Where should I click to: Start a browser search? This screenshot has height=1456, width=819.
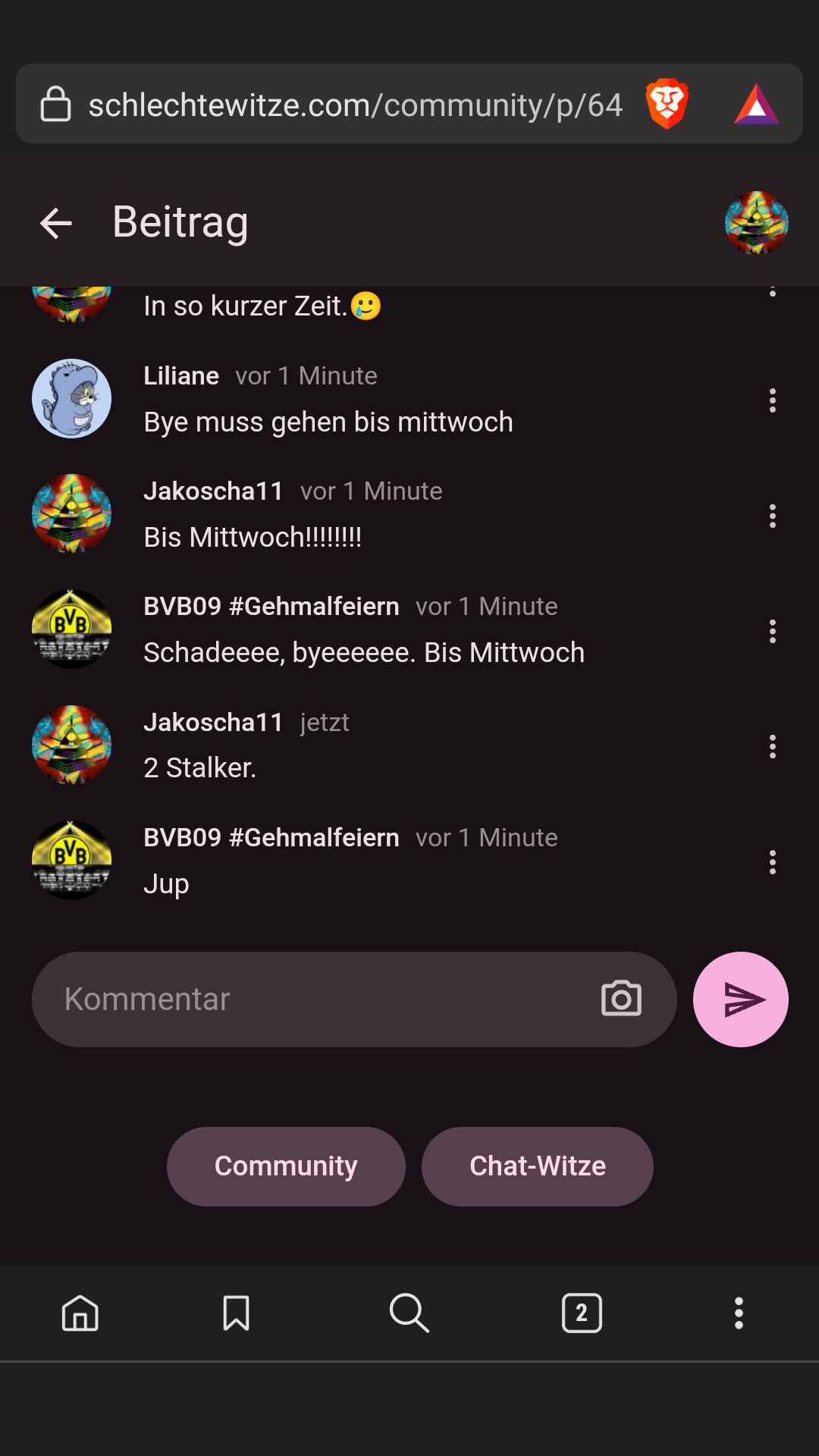click(x=409, y=1313)
